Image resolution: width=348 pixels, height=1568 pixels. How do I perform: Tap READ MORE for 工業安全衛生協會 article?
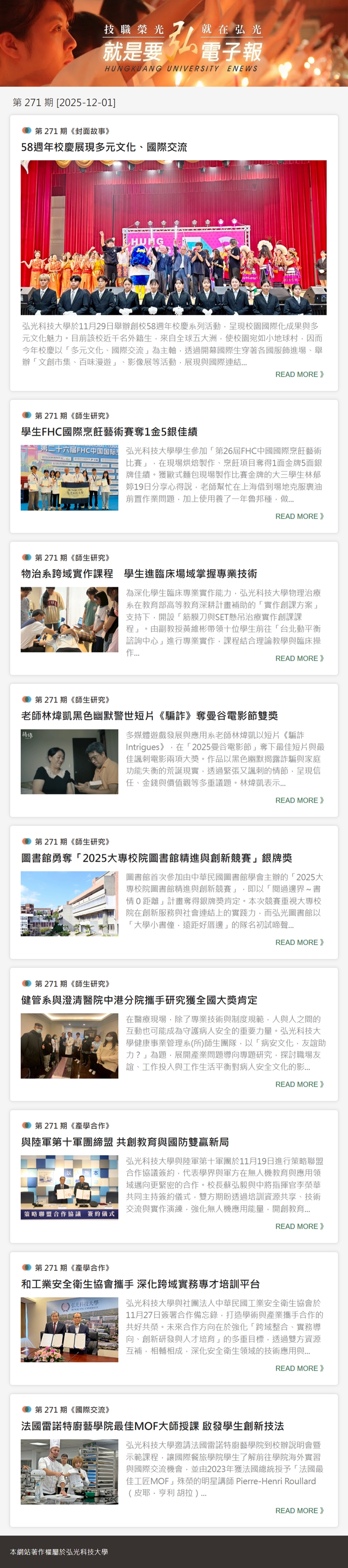(299, 1369)
